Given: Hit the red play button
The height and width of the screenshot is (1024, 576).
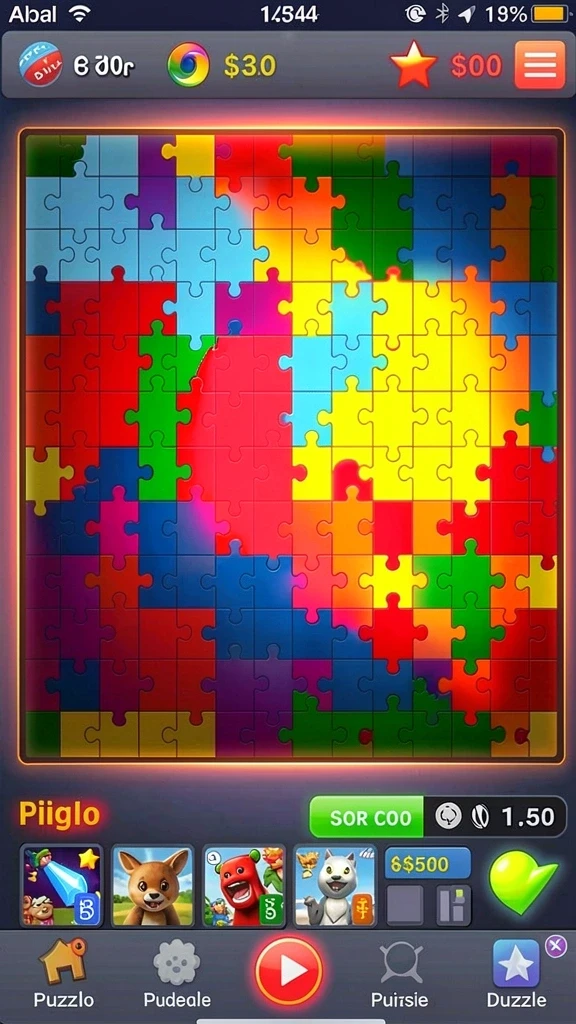Looking at the screenshot, I should (289, 971).
